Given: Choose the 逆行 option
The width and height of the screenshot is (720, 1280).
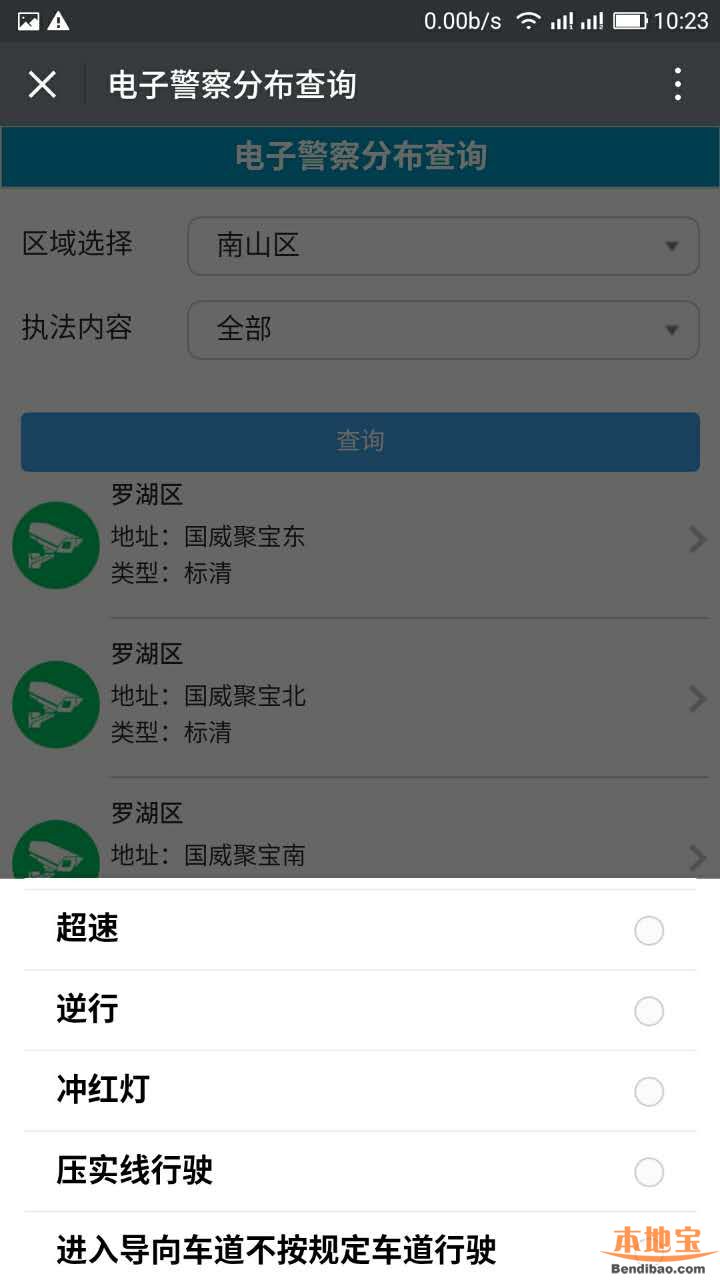Looking at the screenshot, I should point(360,1011).
